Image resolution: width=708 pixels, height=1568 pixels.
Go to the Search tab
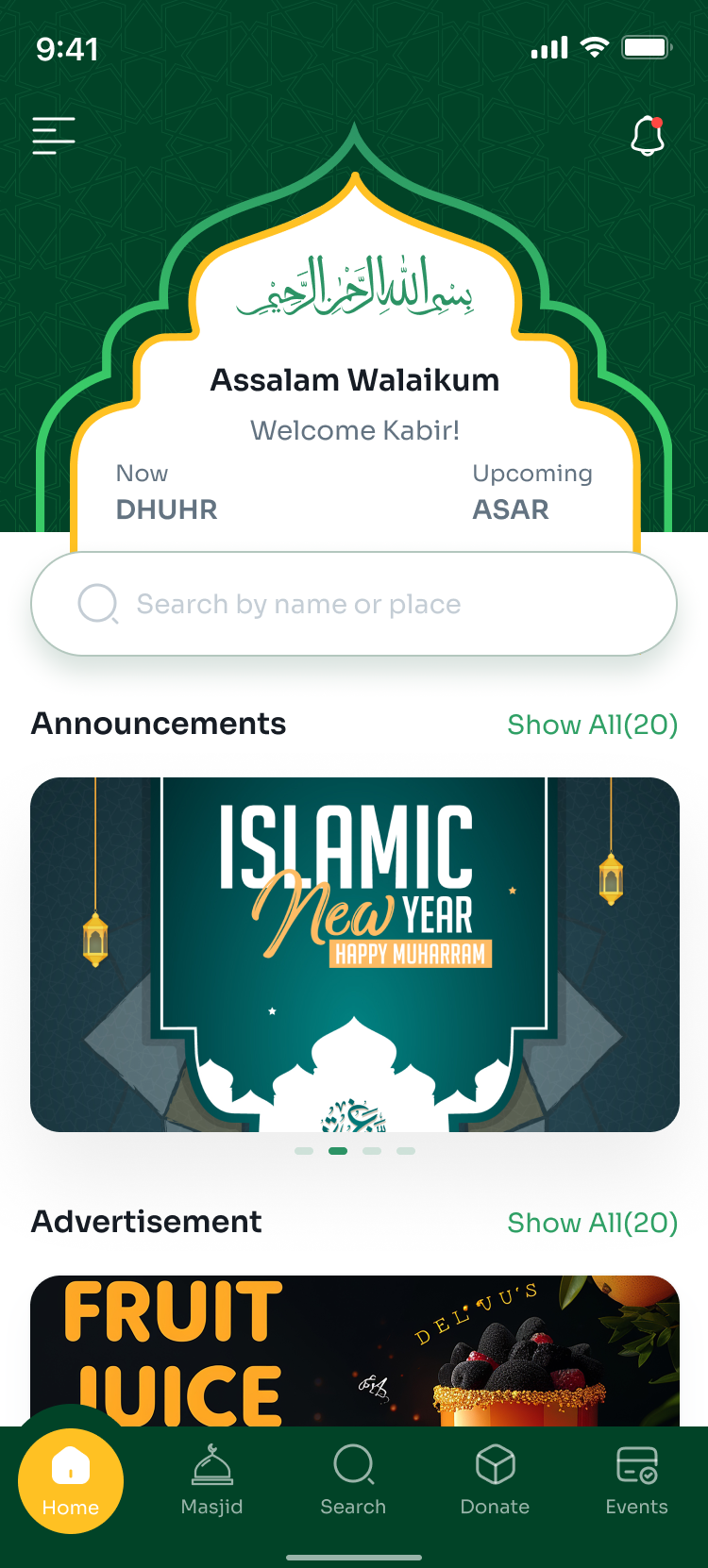354,1481
